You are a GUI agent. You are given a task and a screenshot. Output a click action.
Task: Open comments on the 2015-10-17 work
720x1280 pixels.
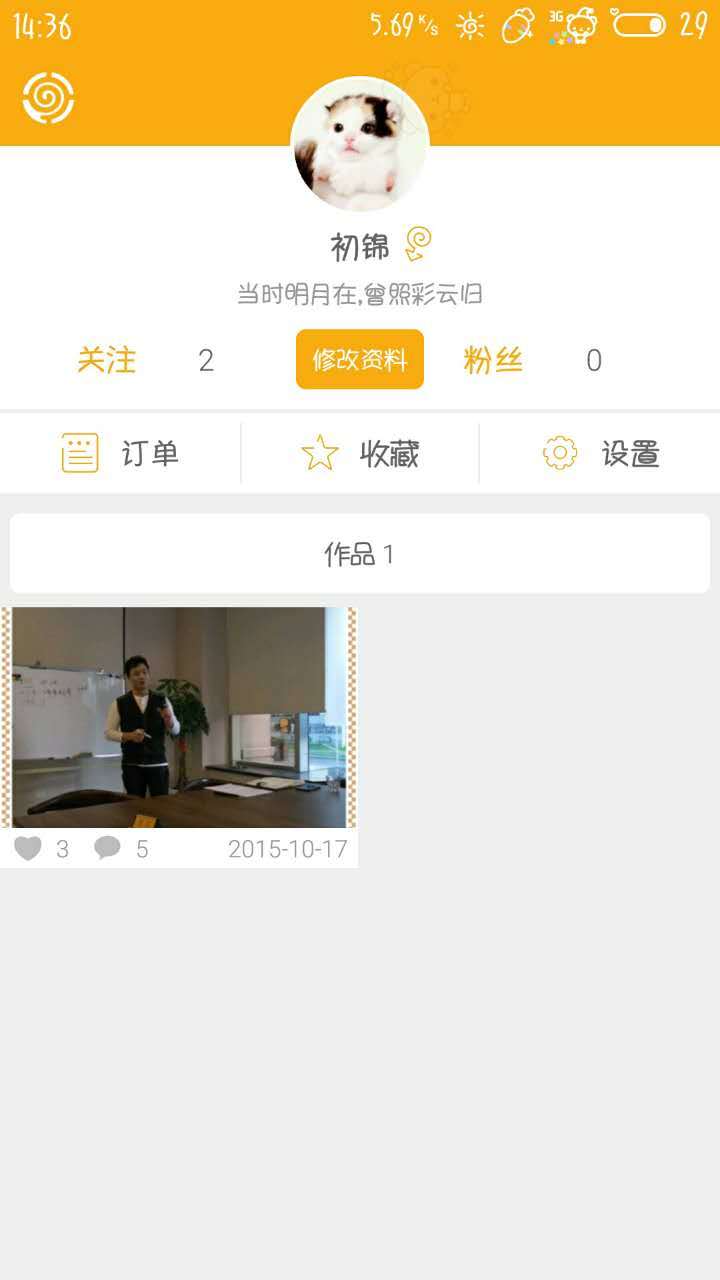(107, 849)
